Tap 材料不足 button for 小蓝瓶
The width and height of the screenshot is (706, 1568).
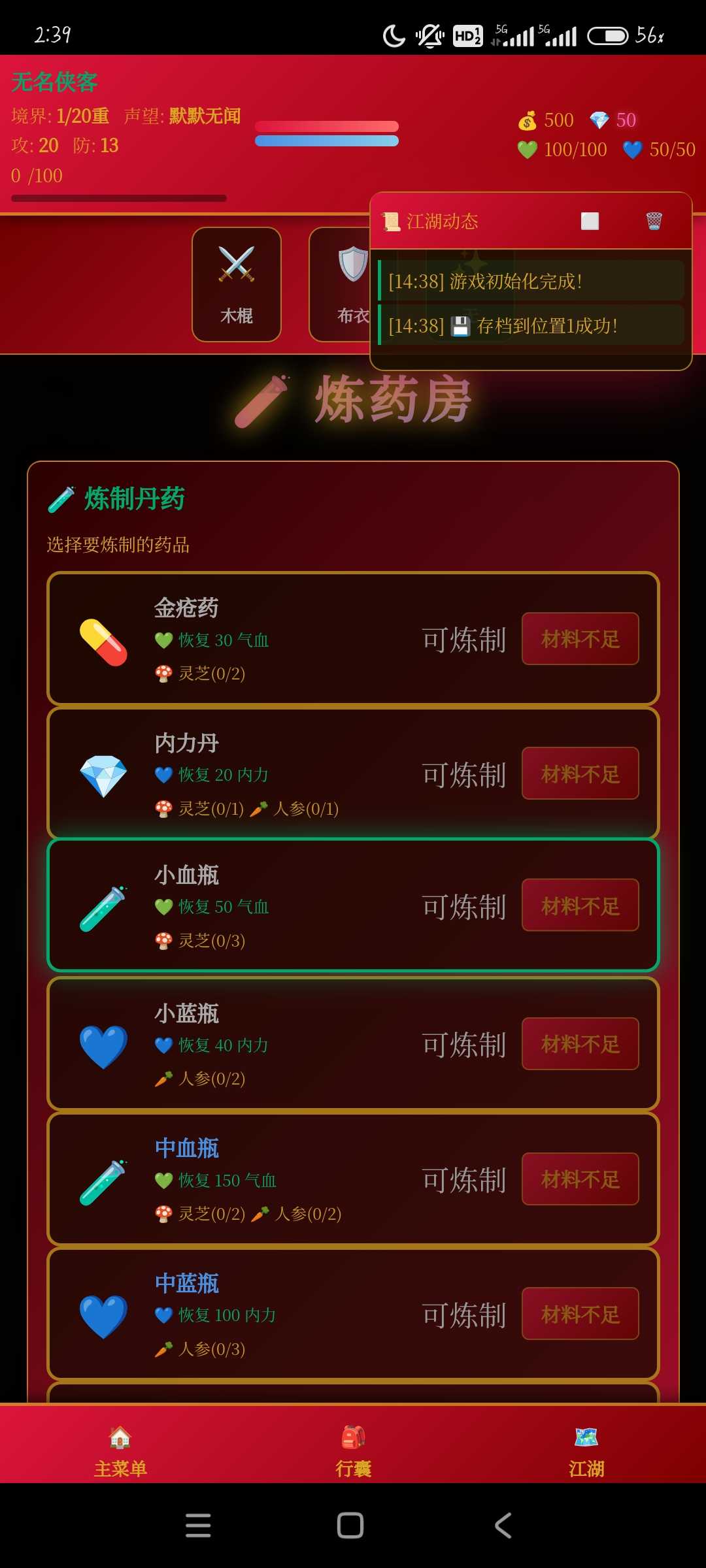[580, 1044]
